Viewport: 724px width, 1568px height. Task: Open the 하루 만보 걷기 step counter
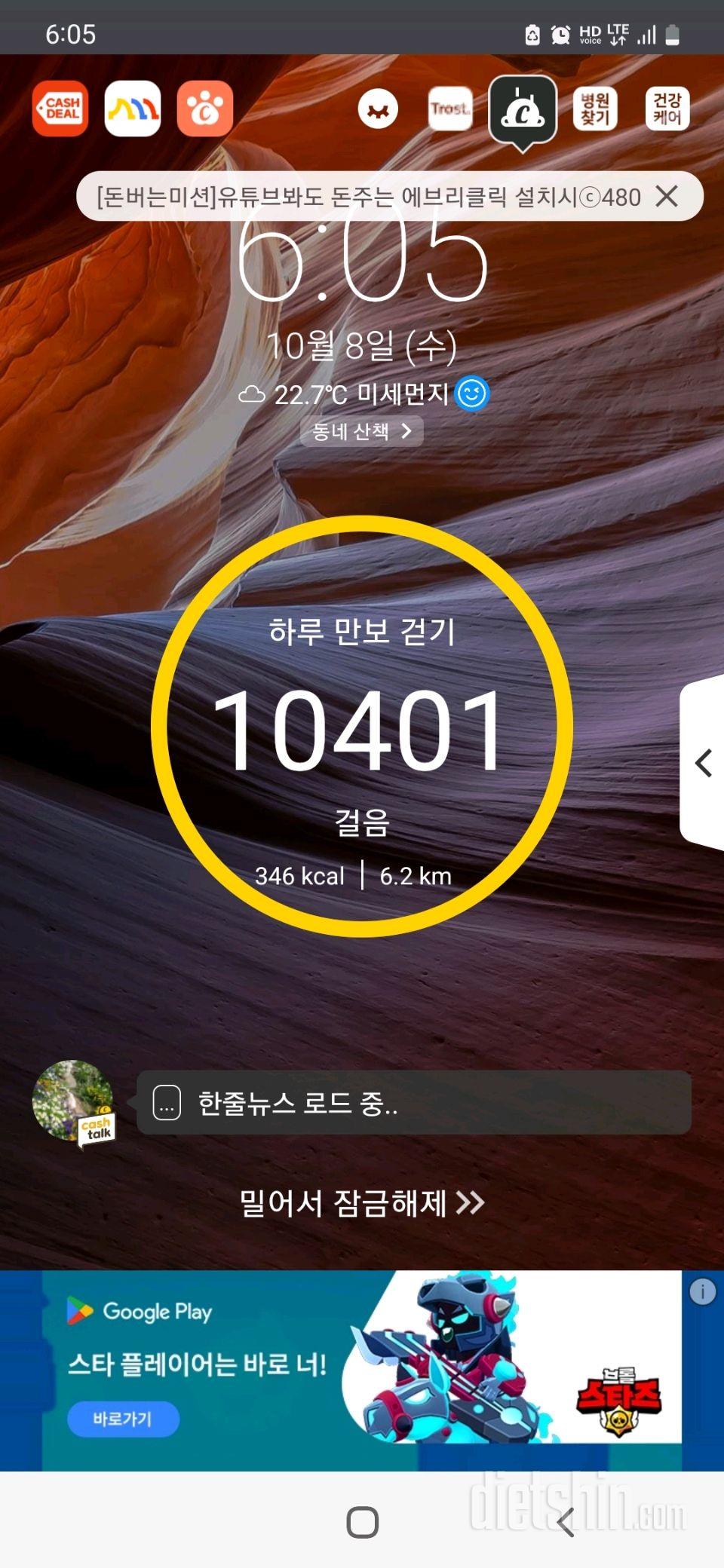tap(361, 727)
